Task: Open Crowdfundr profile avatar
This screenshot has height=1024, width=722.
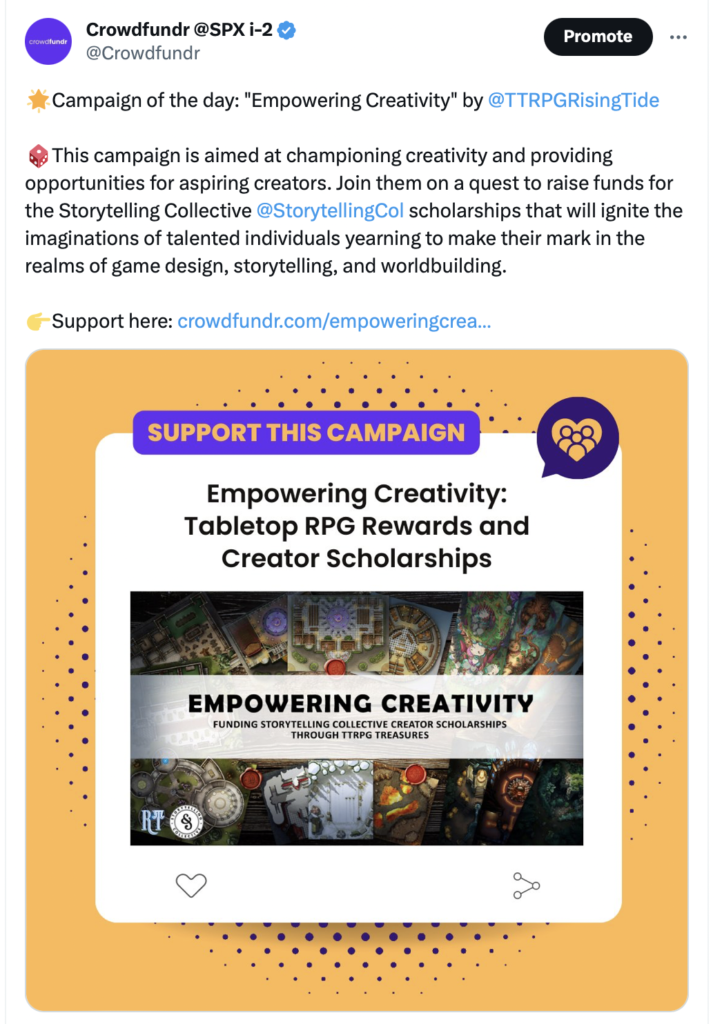Action: tap(47, 41)
